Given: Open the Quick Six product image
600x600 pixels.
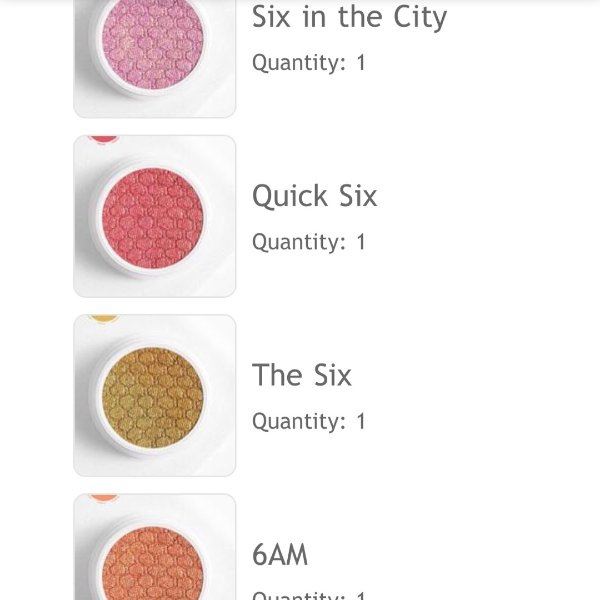Looking at the screenshot, I should coord(154,216).
